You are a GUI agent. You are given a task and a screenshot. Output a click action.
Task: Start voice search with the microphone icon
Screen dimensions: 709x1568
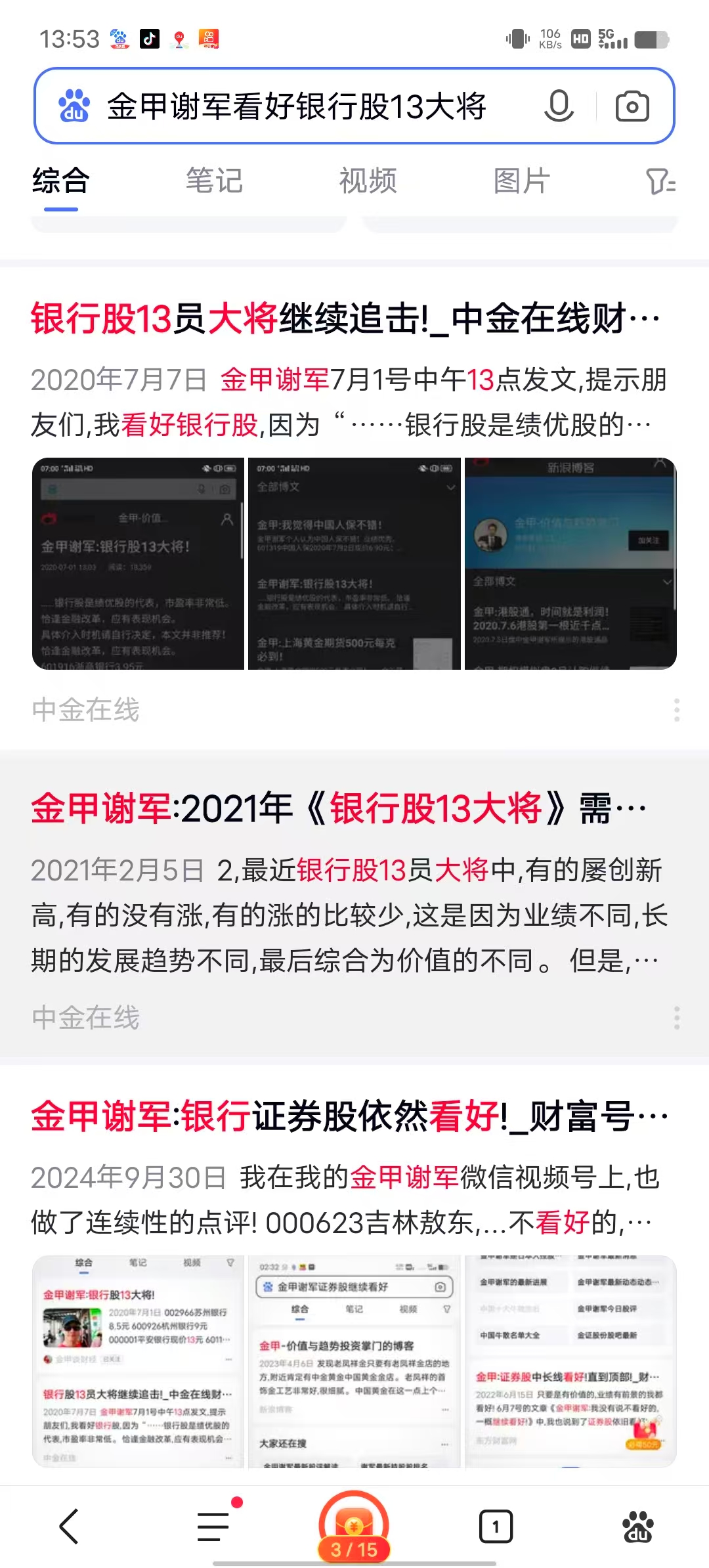pos(559,106)
